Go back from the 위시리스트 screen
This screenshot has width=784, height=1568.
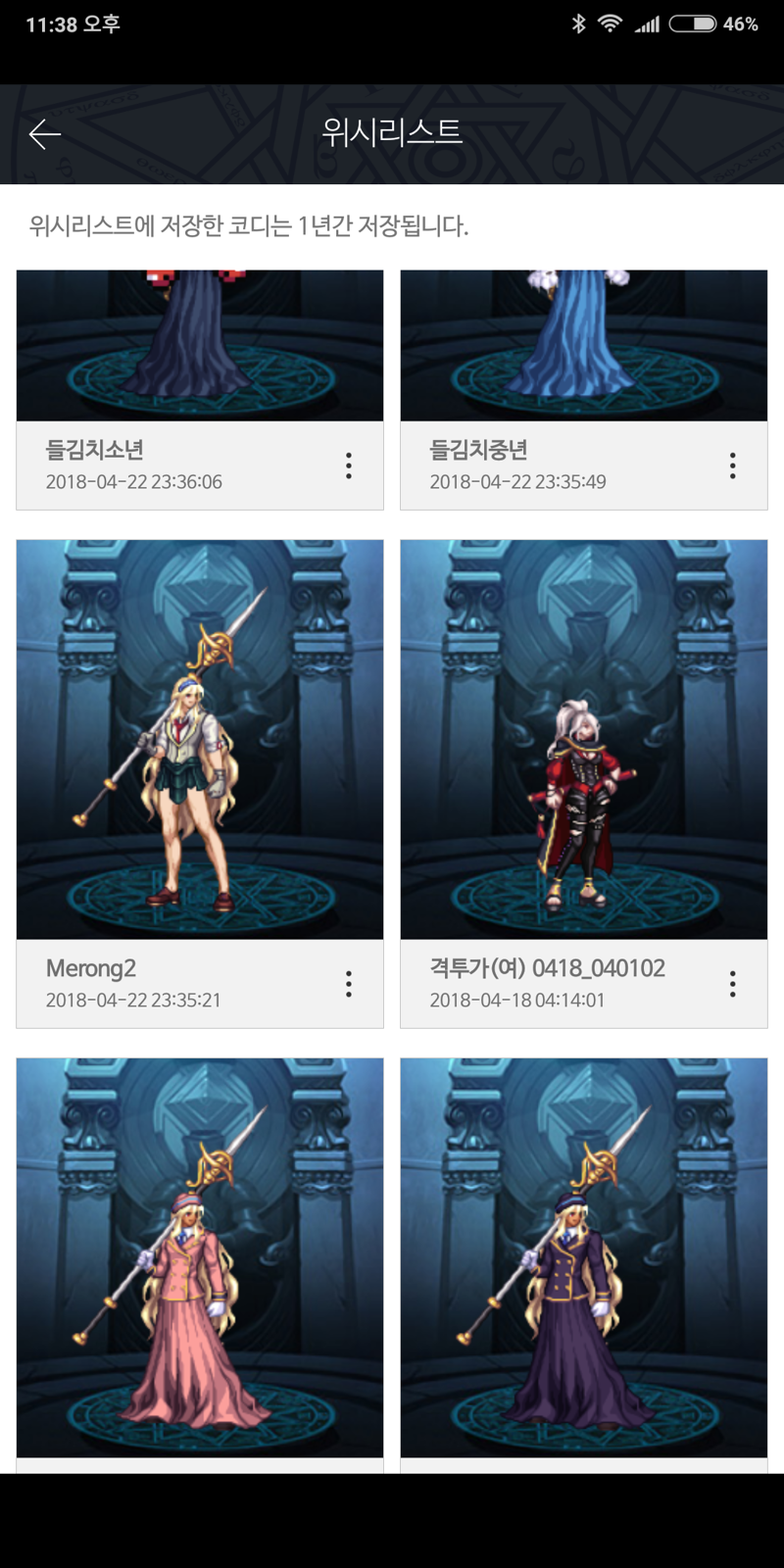click(x=45, y=134)
